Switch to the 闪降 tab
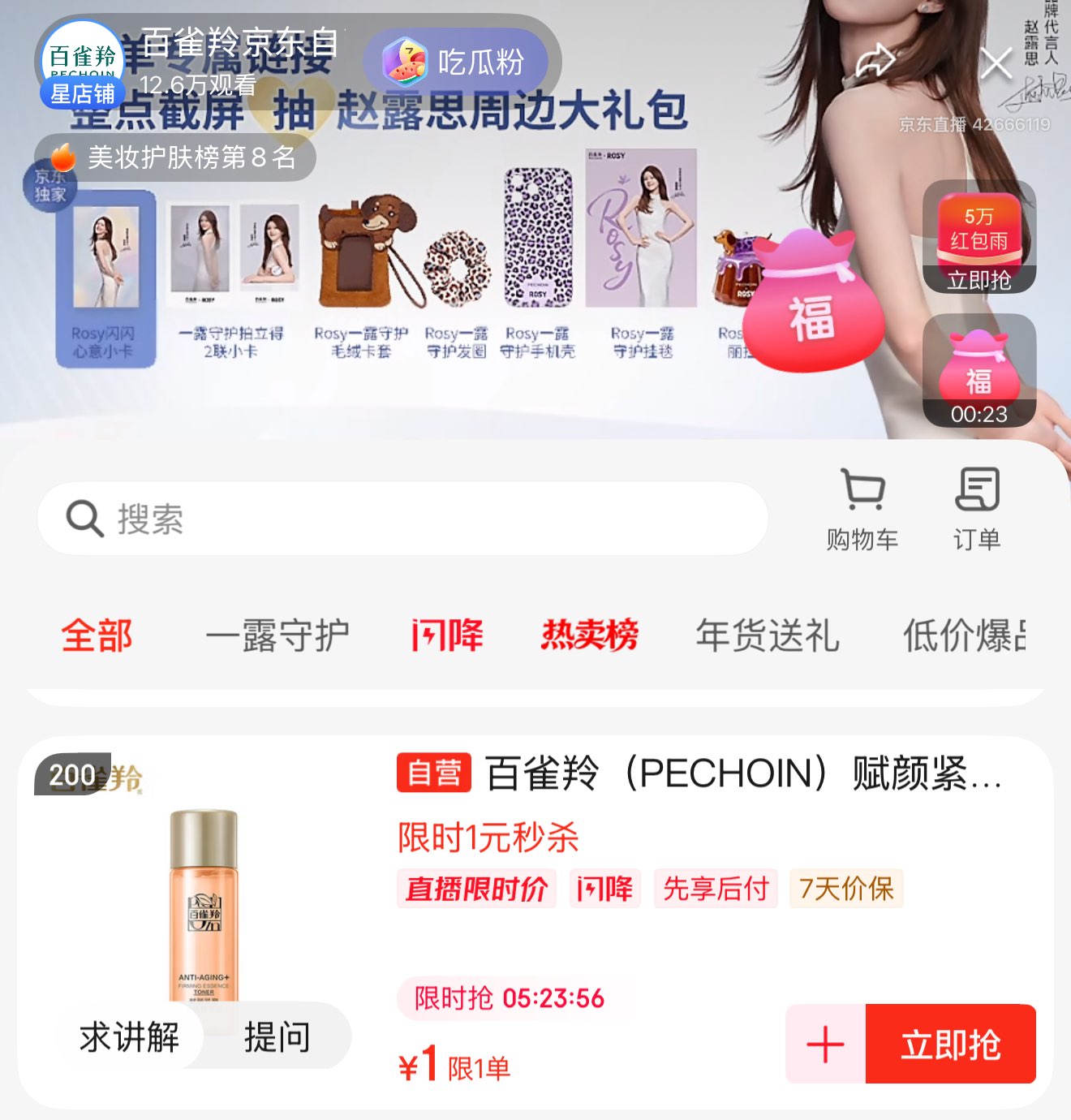This screenshot has width=1071, height=1120. (447, 635)
